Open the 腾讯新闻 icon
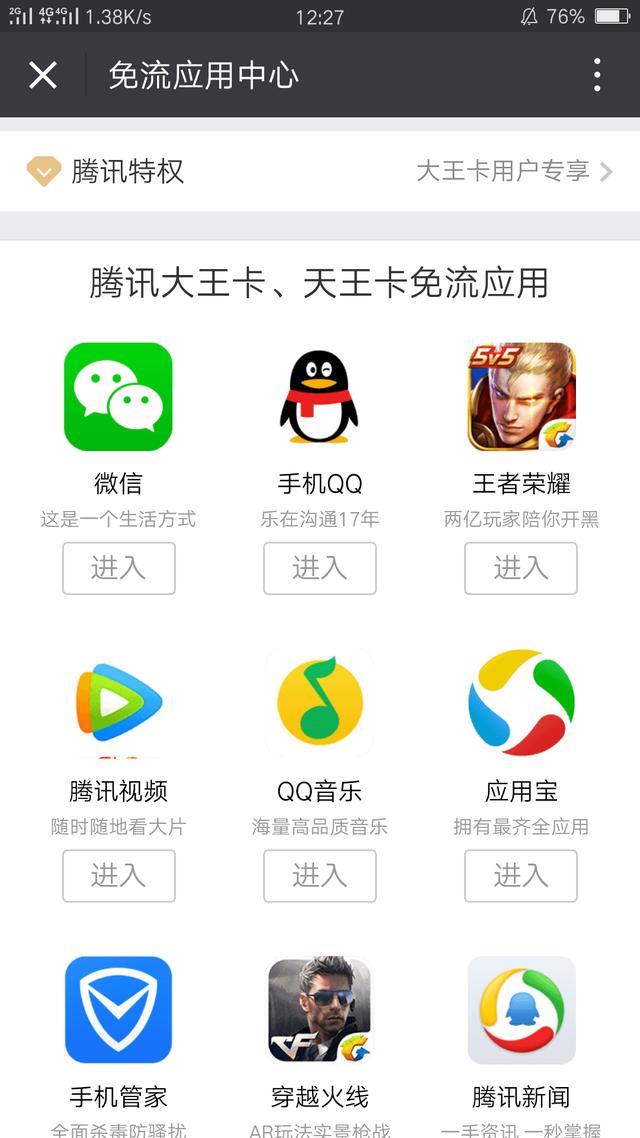 tap(521, 1010)
